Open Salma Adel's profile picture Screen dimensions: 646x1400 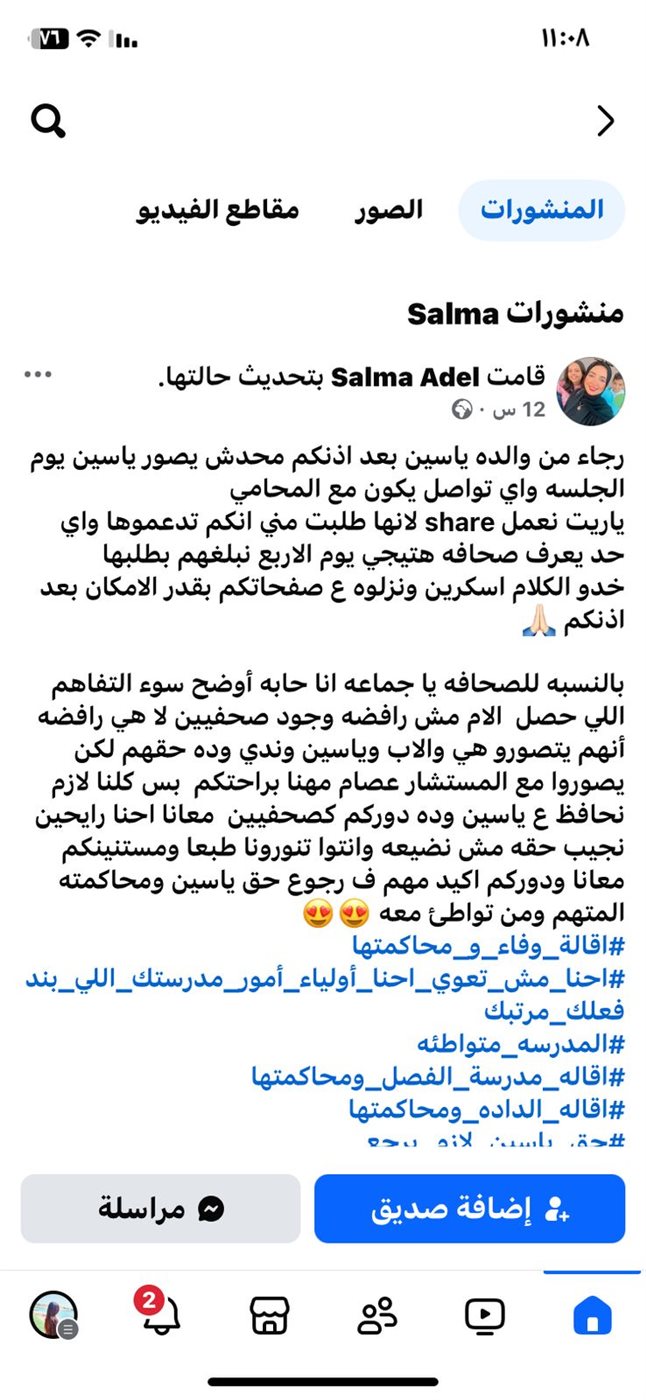coord(591,391)
